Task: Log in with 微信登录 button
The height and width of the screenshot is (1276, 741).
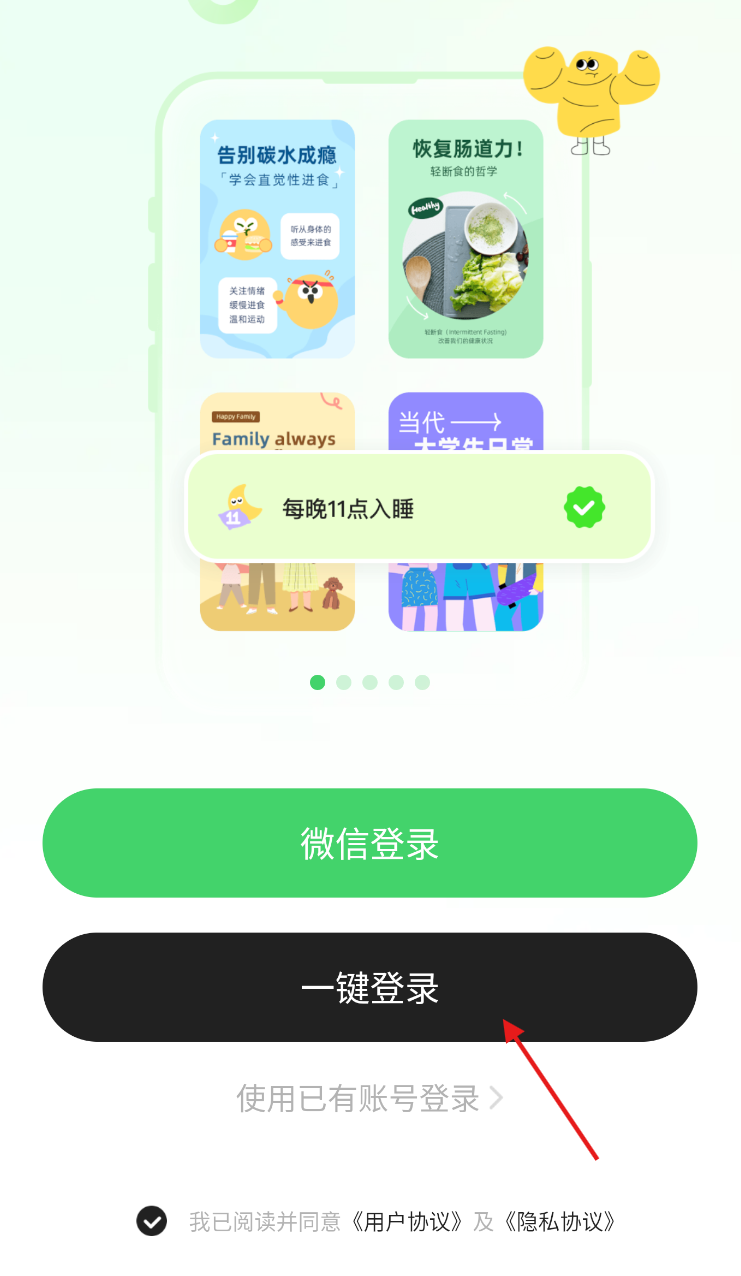Action: click(369, 843)
